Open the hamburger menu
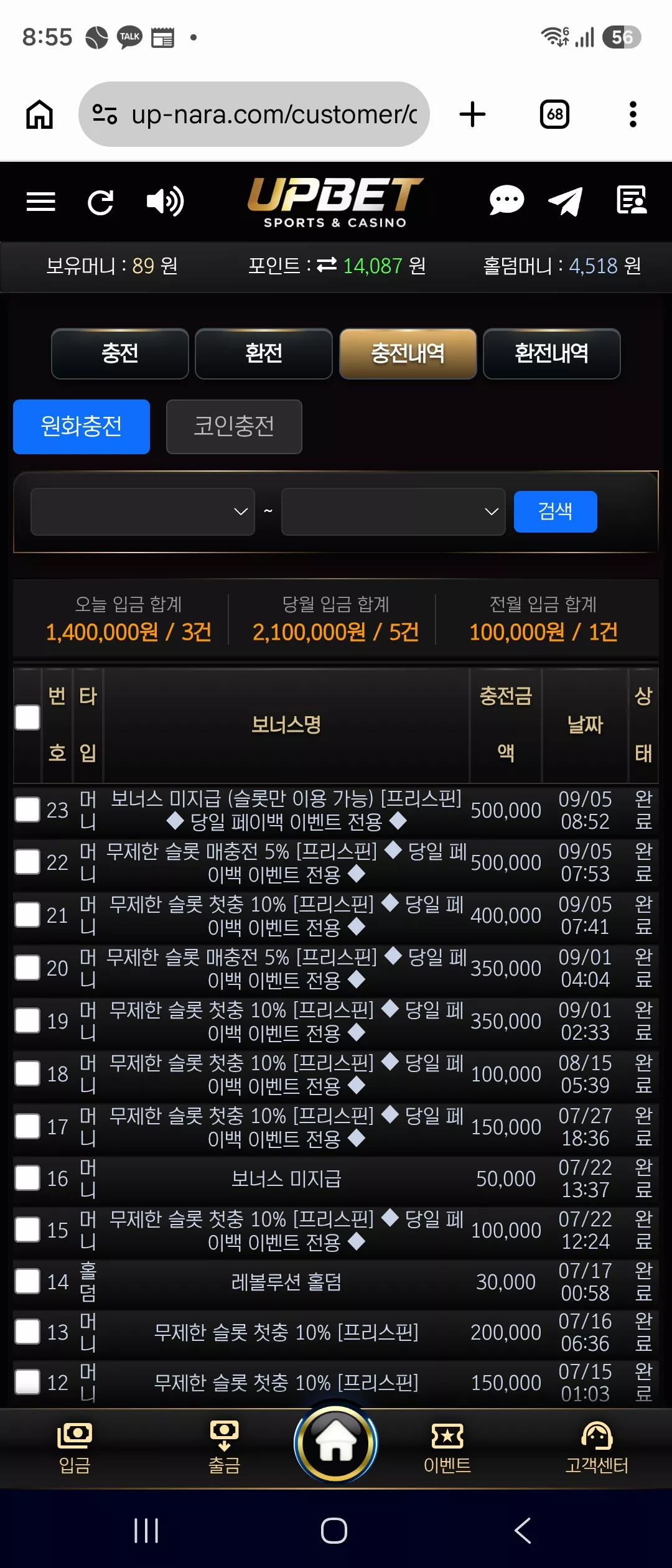The width and height of the screenshot is (672, 1568). point(41,202)
